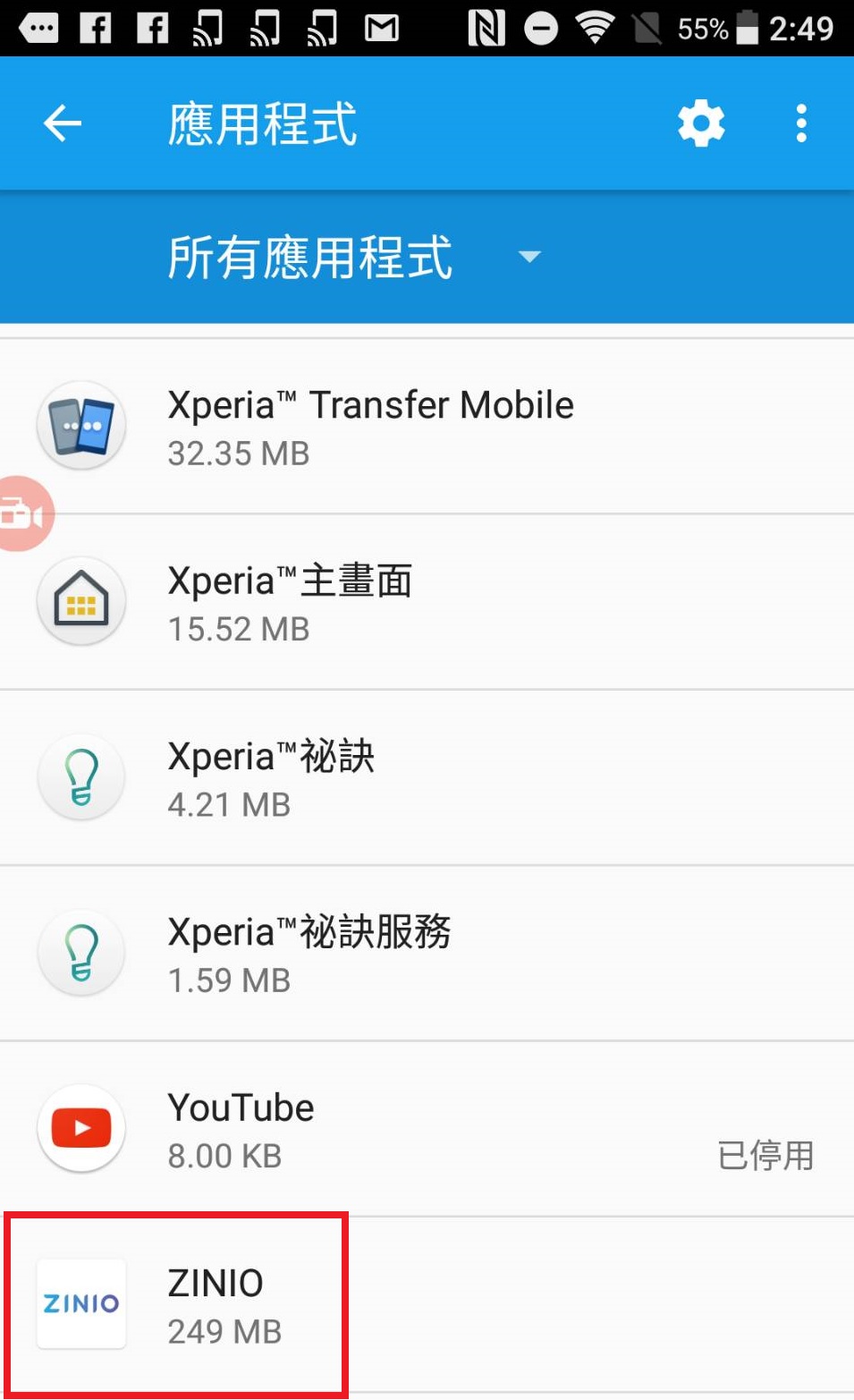View the disabled YouTube app info
The image size is (854, 1400).
coord(427,1129)
